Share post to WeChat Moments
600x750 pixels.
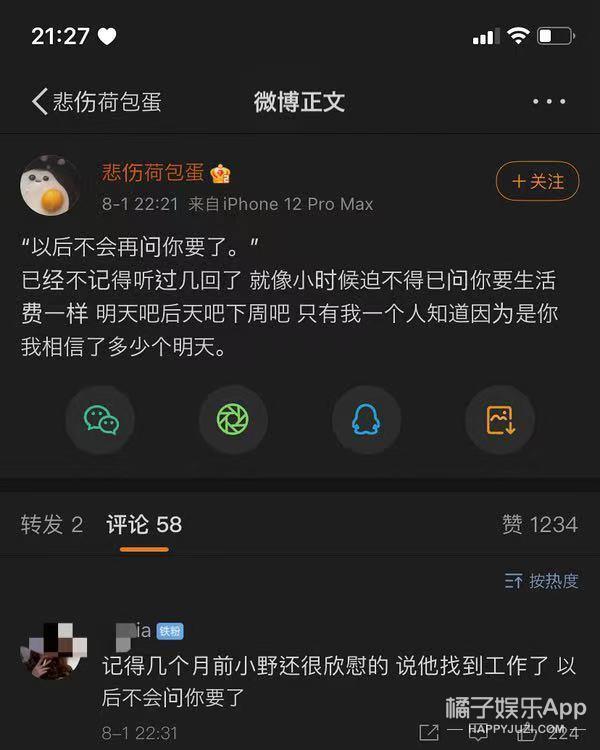point(233,419)
